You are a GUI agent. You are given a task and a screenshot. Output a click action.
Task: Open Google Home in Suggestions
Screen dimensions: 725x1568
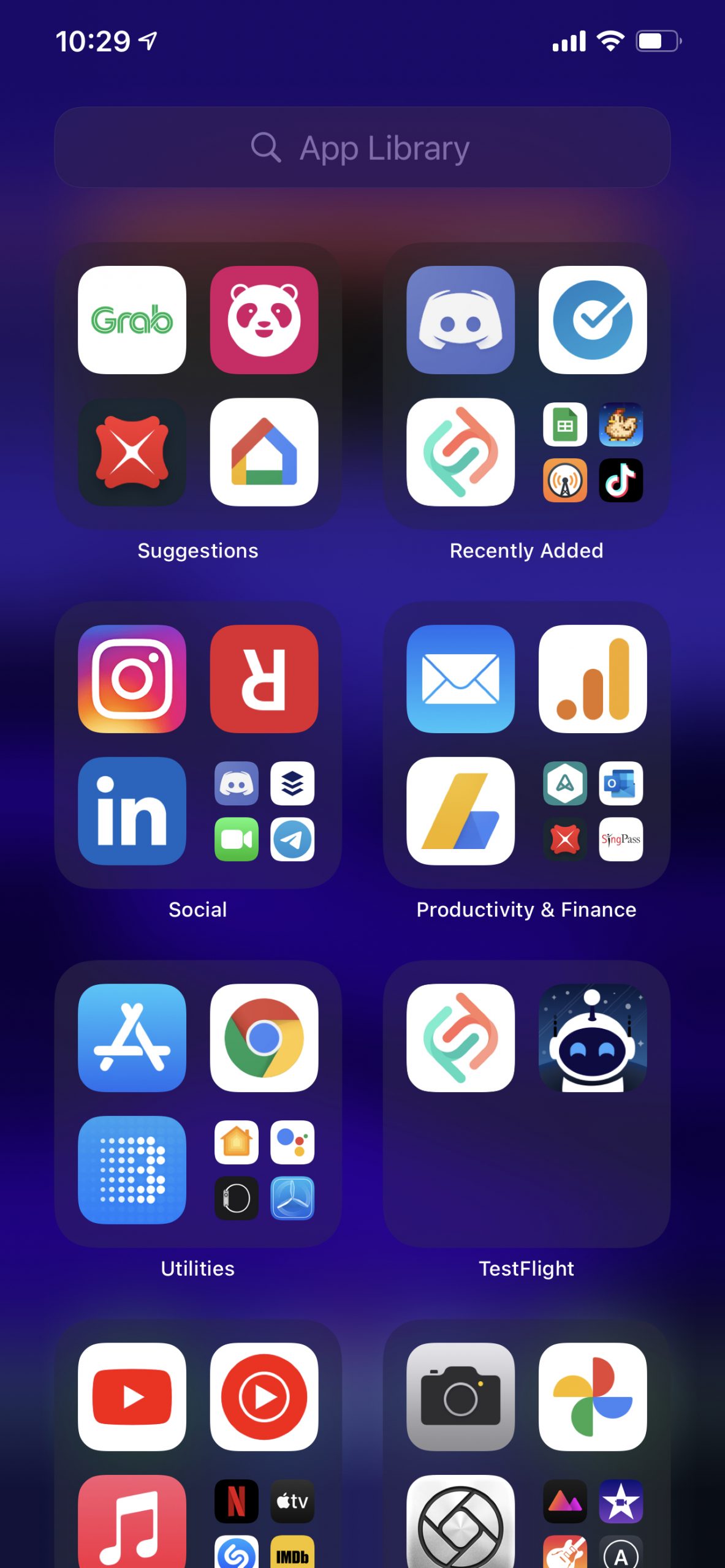264,453
